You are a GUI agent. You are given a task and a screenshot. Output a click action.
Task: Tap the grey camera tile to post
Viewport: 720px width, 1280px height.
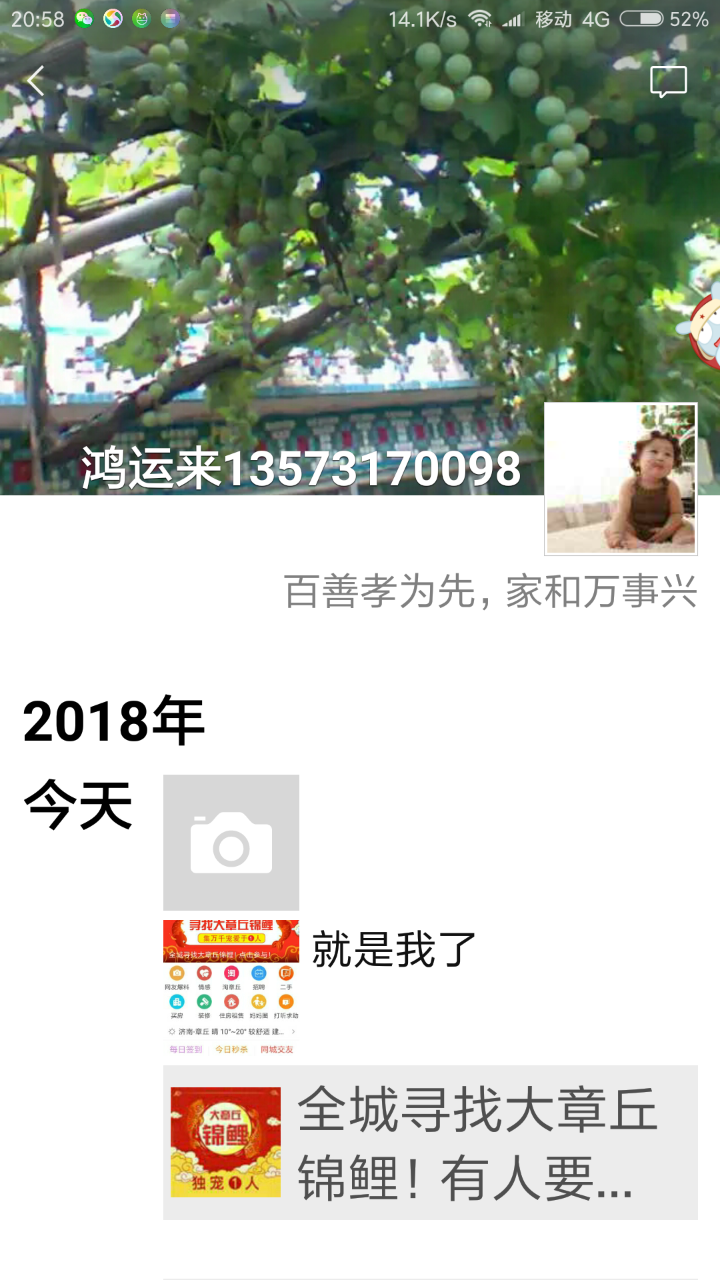[231, 842]
